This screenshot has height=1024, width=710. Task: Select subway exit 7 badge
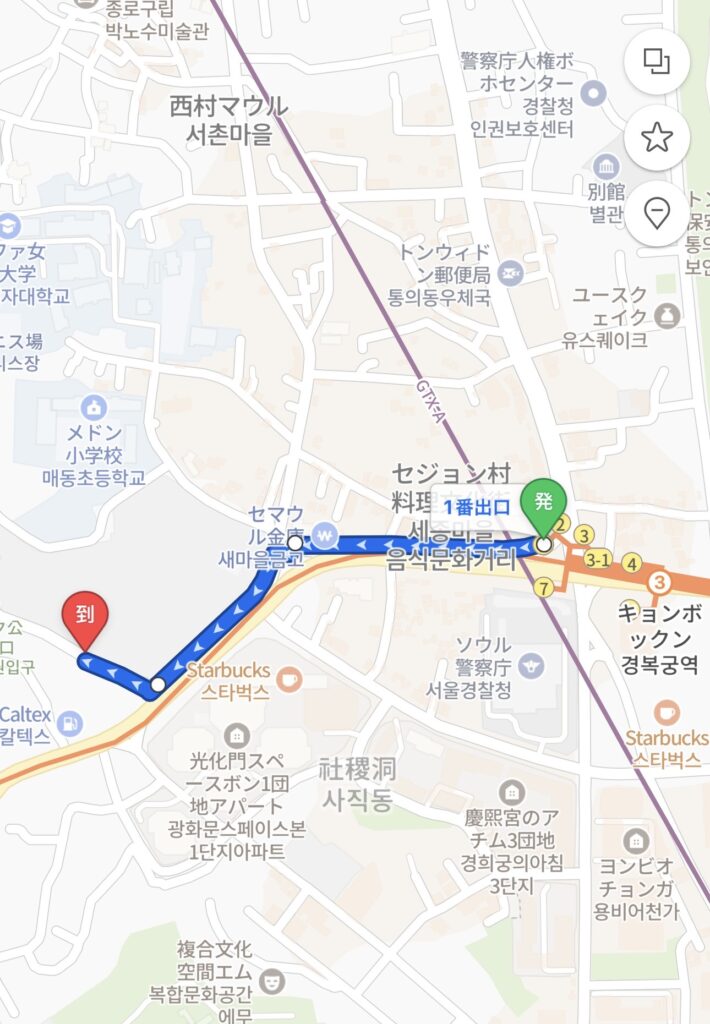pos(543,588)
